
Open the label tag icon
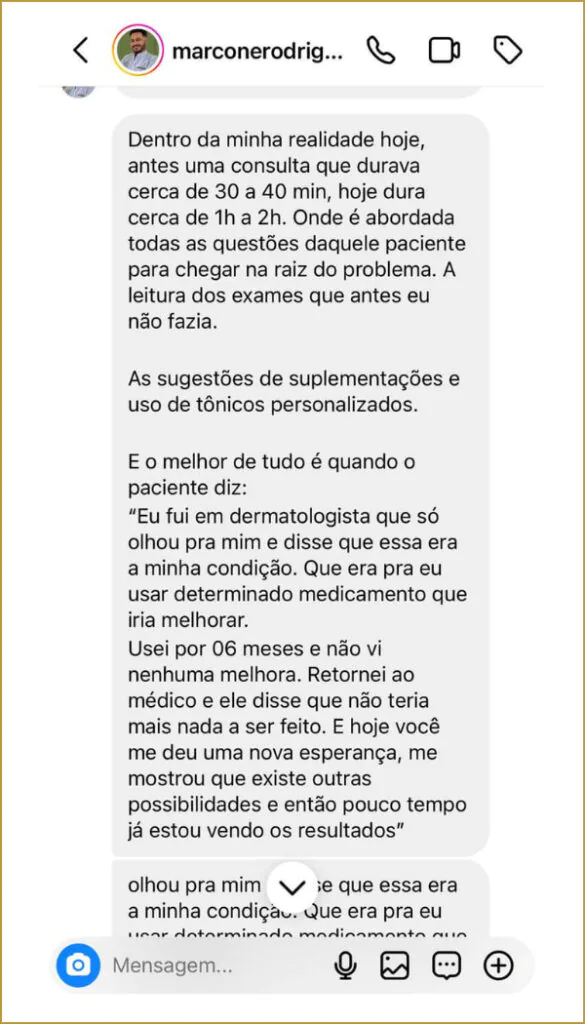pos(507,50)
